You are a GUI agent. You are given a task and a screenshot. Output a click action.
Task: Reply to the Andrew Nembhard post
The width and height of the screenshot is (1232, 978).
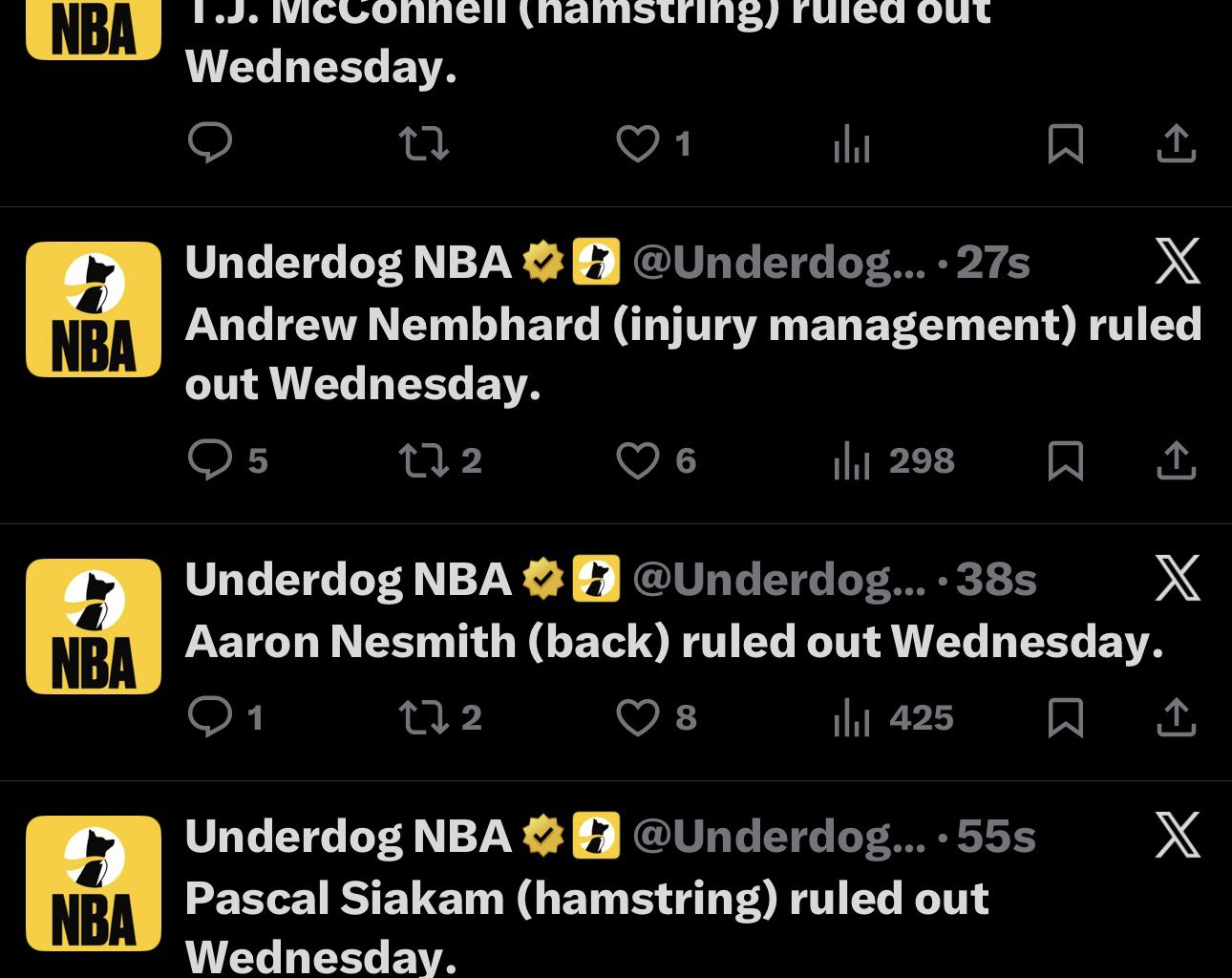(x=210, y=460)
